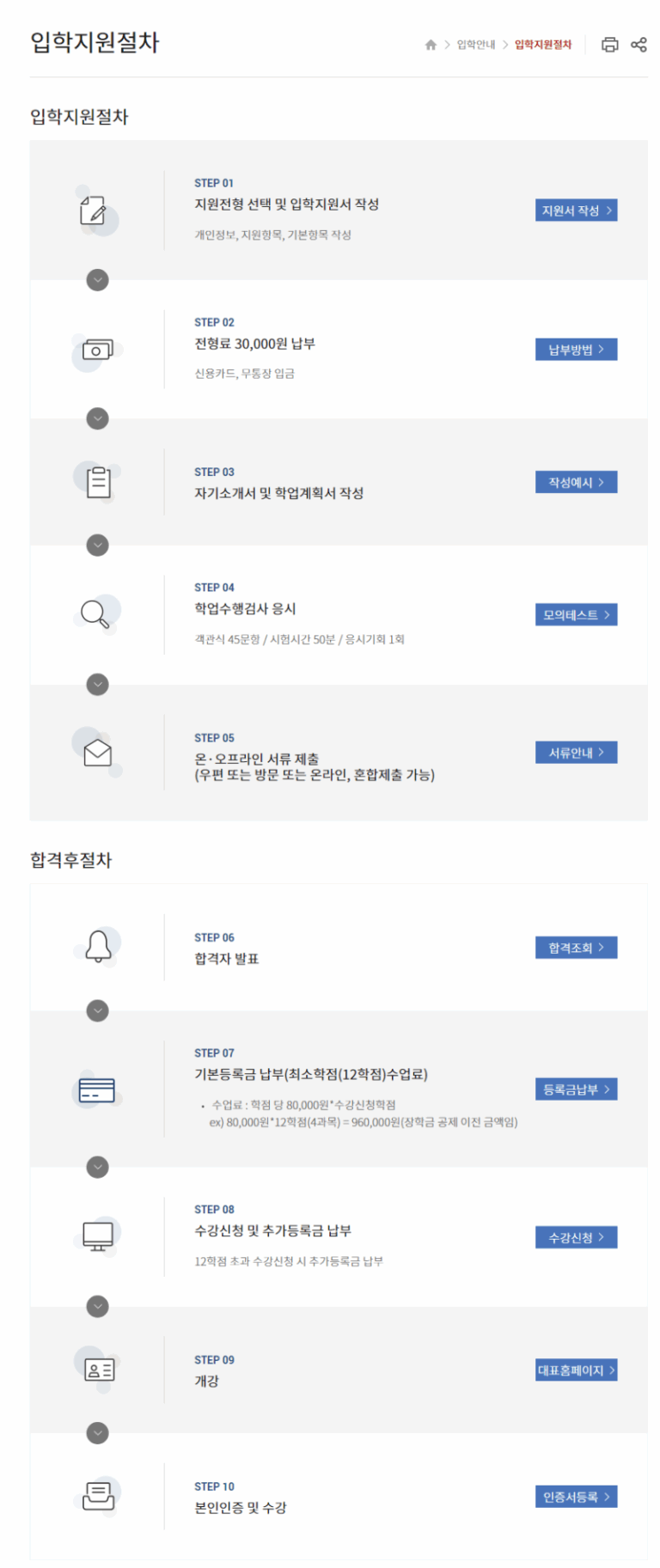View 작성예시 for the self-introduction
Image resolution: width=660 pixels, height=1568 pixels.
click(576, 482)
